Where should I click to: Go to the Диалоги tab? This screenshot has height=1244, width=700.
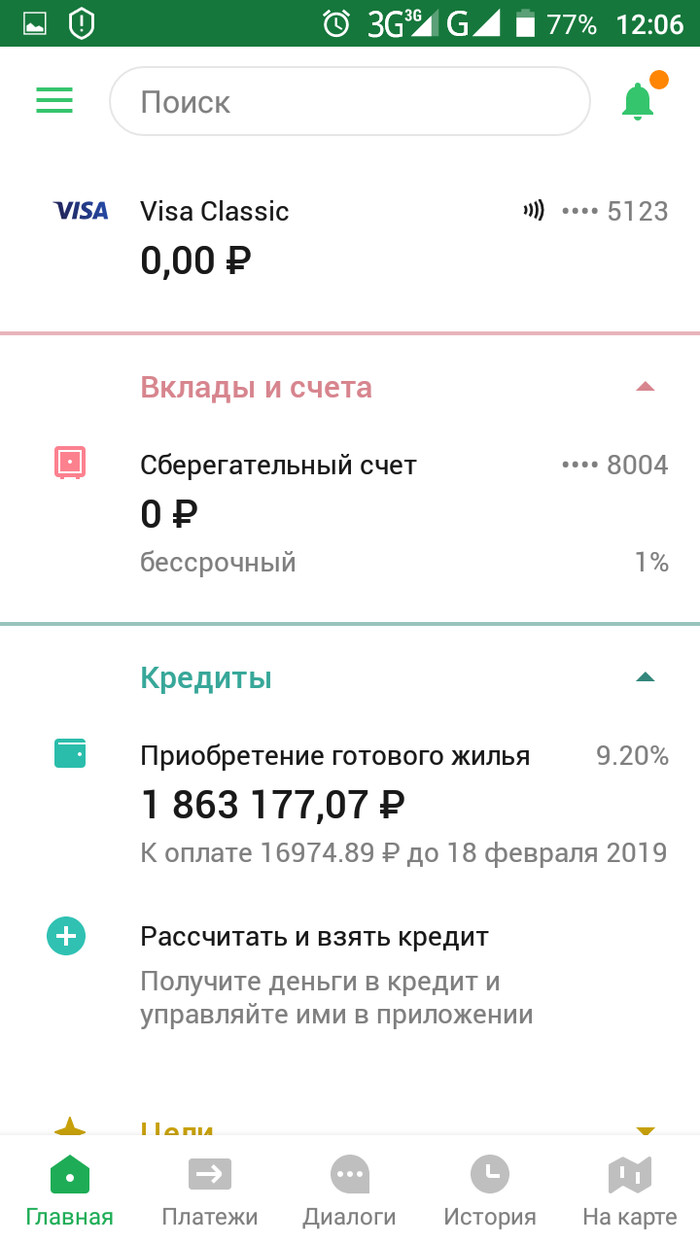click(x=349, y=1192)
